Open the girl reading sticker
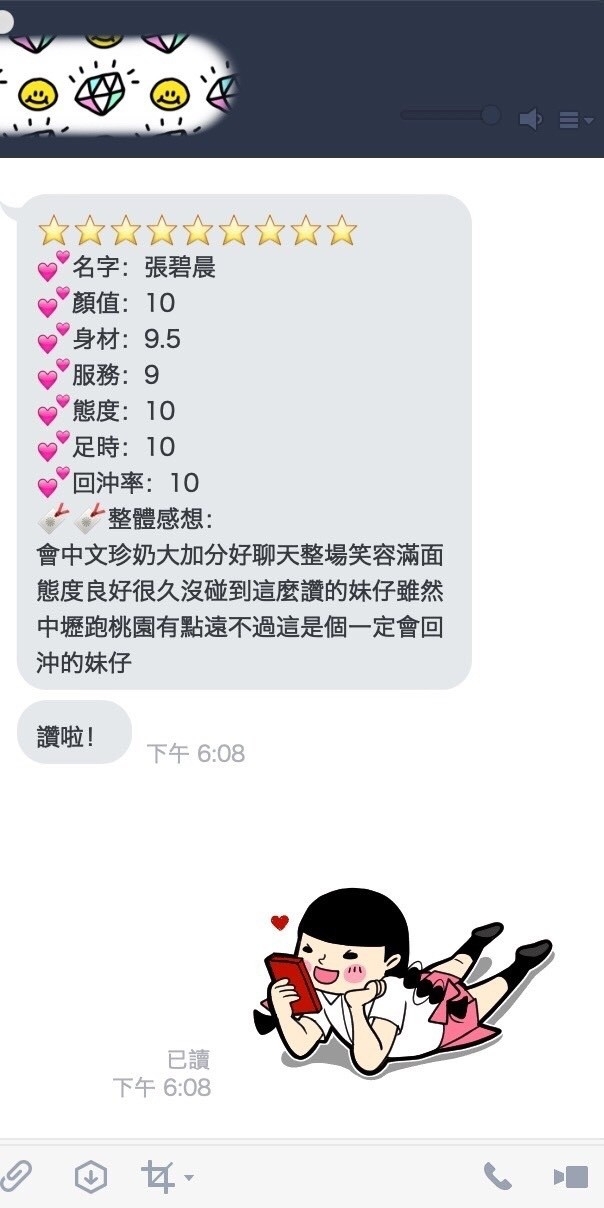The image size is (604, 1208). tap(400, 980)
